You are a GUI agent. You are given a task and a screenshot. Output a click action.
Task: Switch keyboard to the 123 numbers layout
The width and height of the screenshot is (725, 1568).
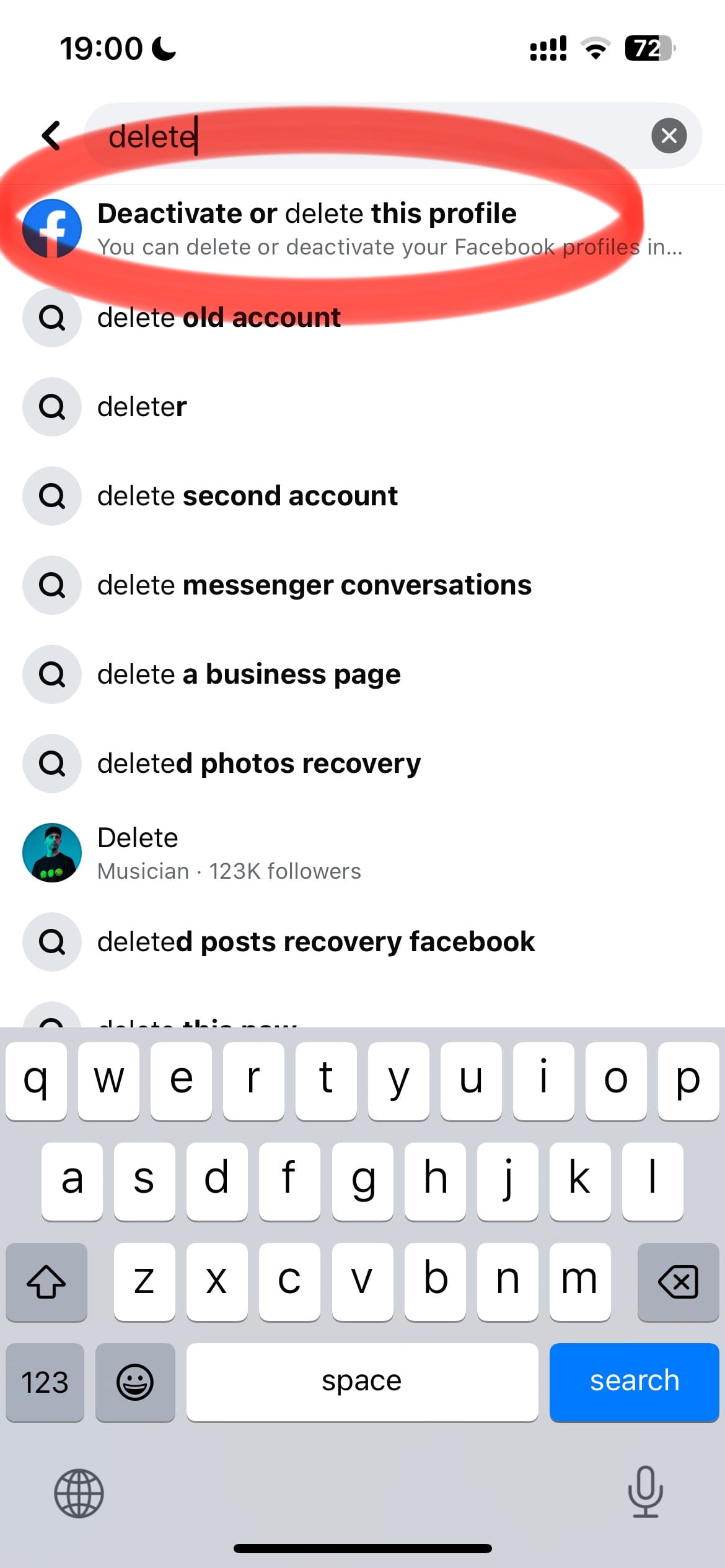45,1382
